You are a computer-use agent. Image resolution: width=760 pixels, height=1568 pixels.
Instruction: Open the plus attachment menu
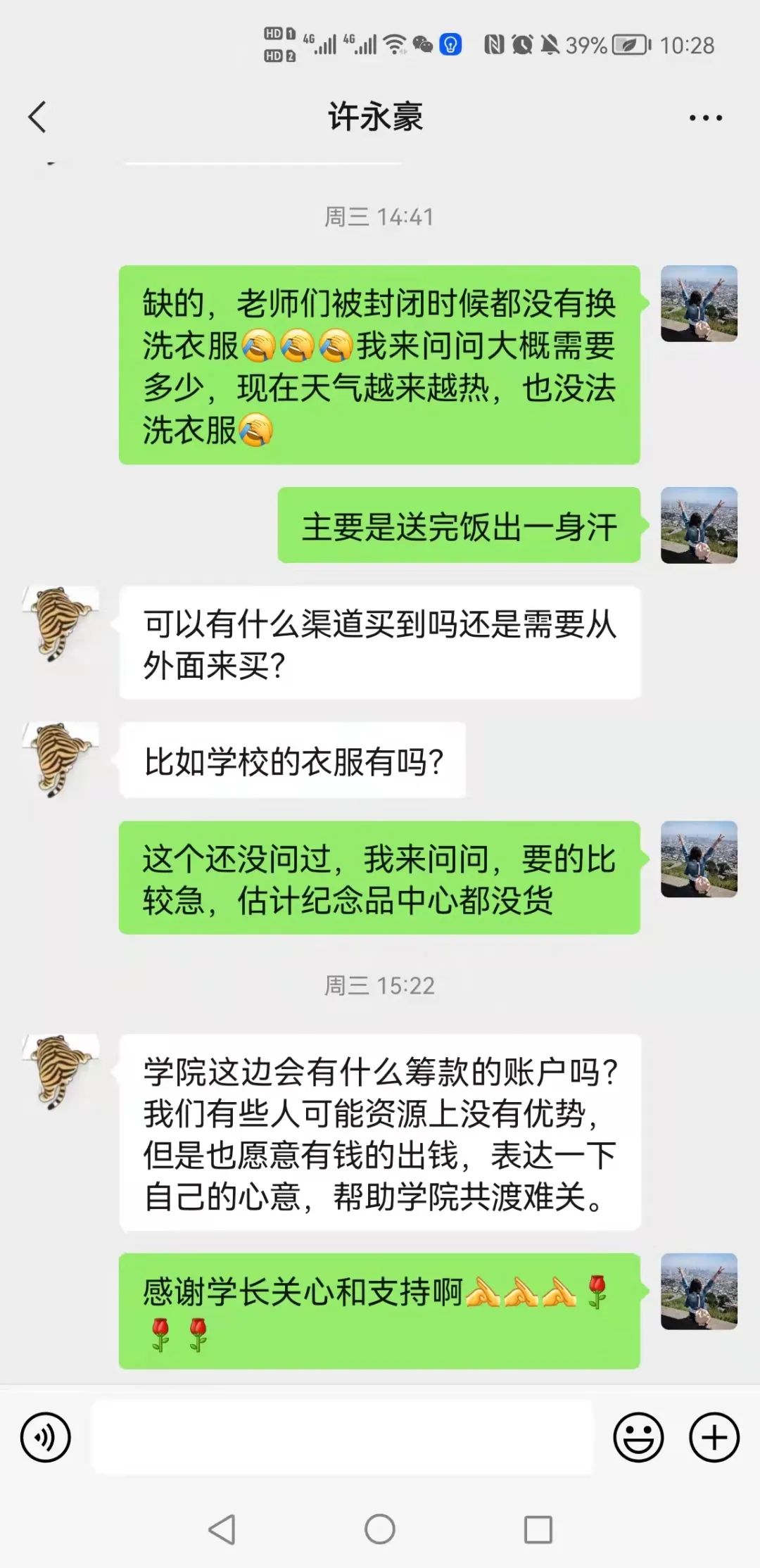(714, 1437)
